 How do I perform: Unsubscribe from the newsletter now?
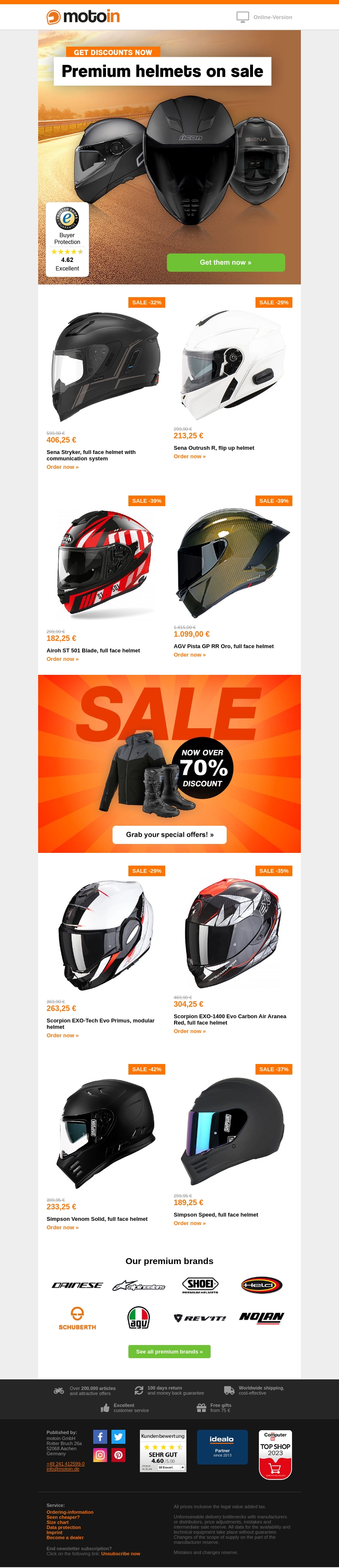coord(120,1553)
